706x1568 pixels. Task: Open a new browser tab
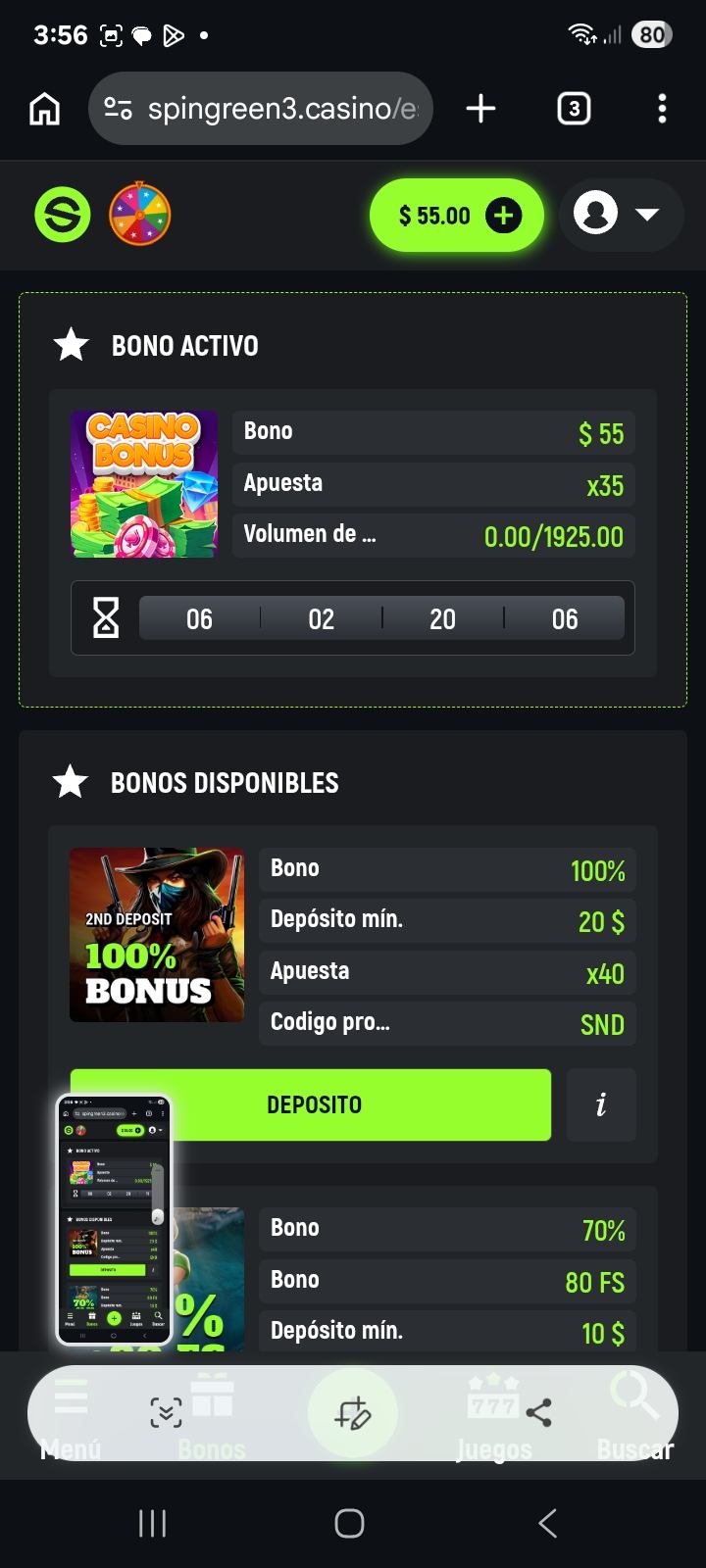tap(480, 109)
